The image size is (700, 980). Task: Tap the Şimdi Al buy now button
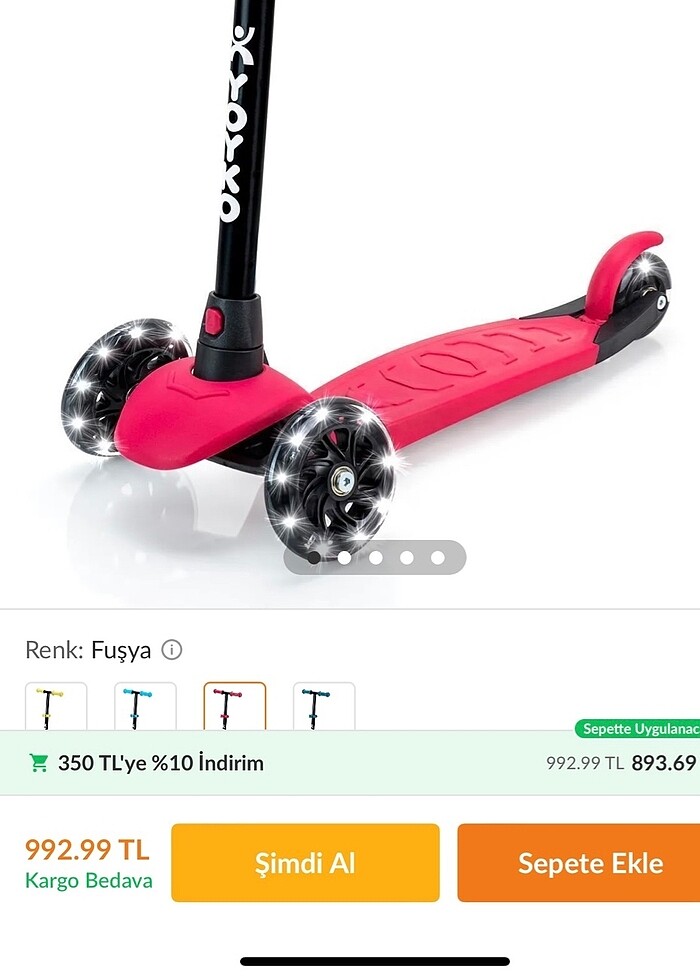(x=305, y=862)
